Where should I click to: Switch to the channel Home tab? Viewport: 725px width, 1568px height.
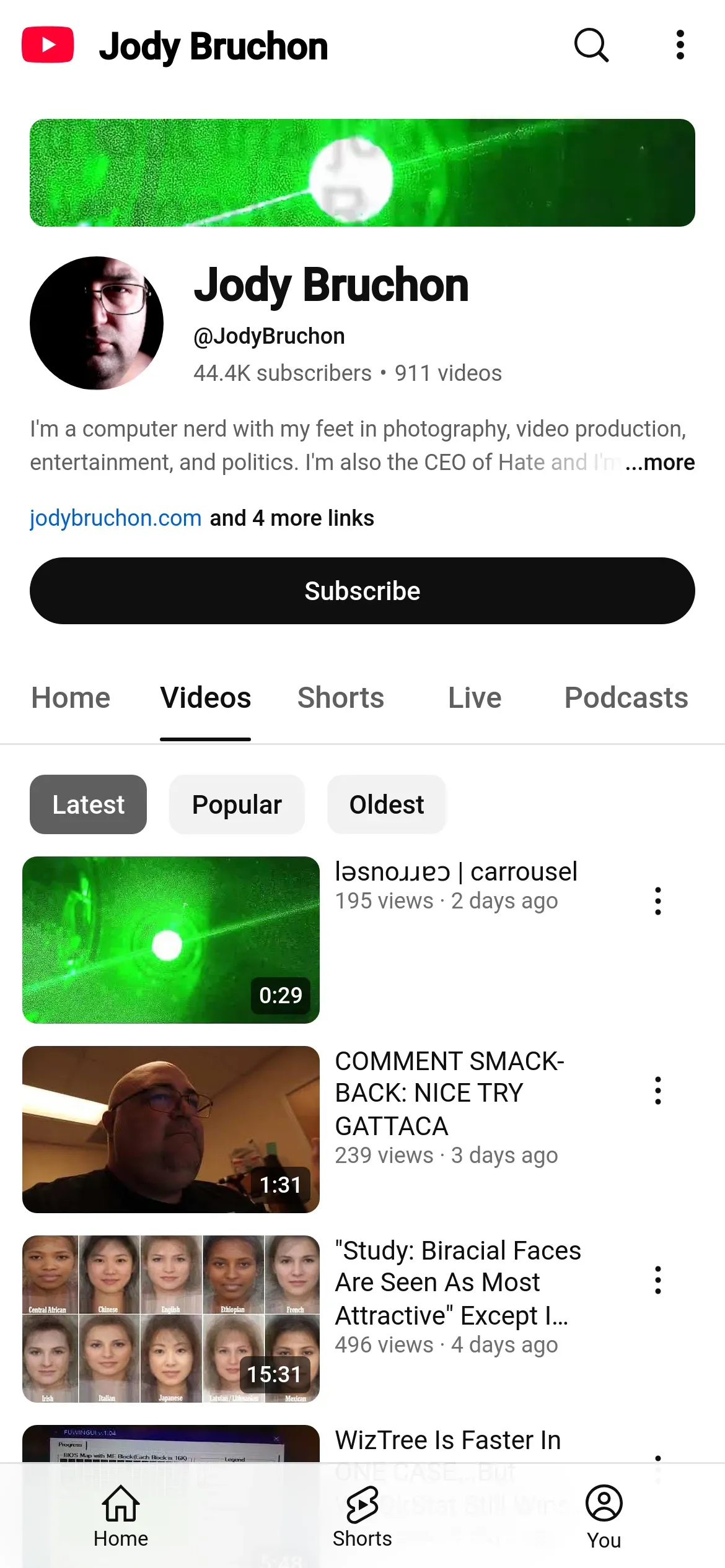point(71,698)
